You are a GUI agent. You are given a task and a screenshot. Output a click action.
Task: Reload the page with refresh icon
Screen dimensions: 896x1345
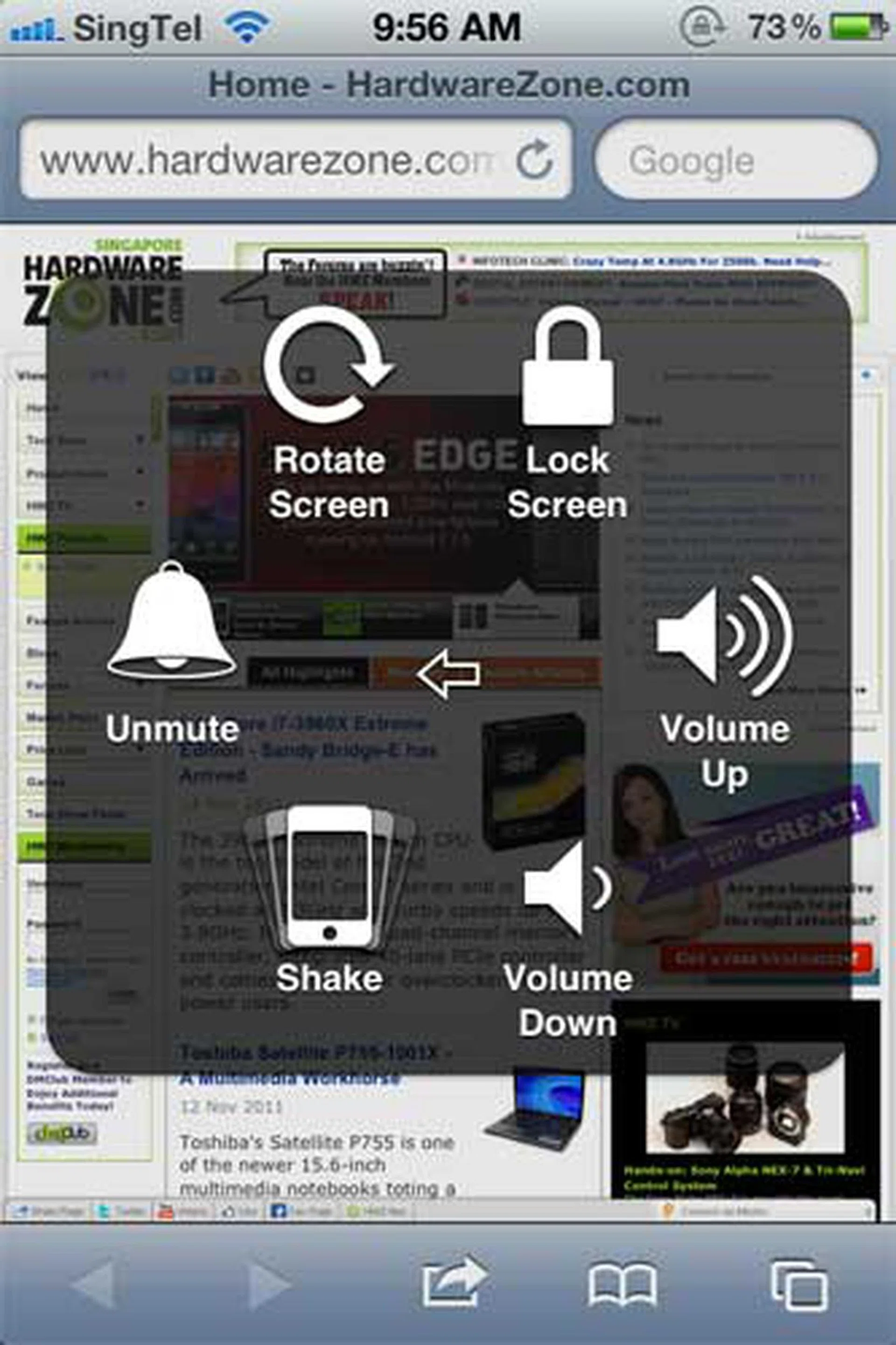[x=534, y=160]
